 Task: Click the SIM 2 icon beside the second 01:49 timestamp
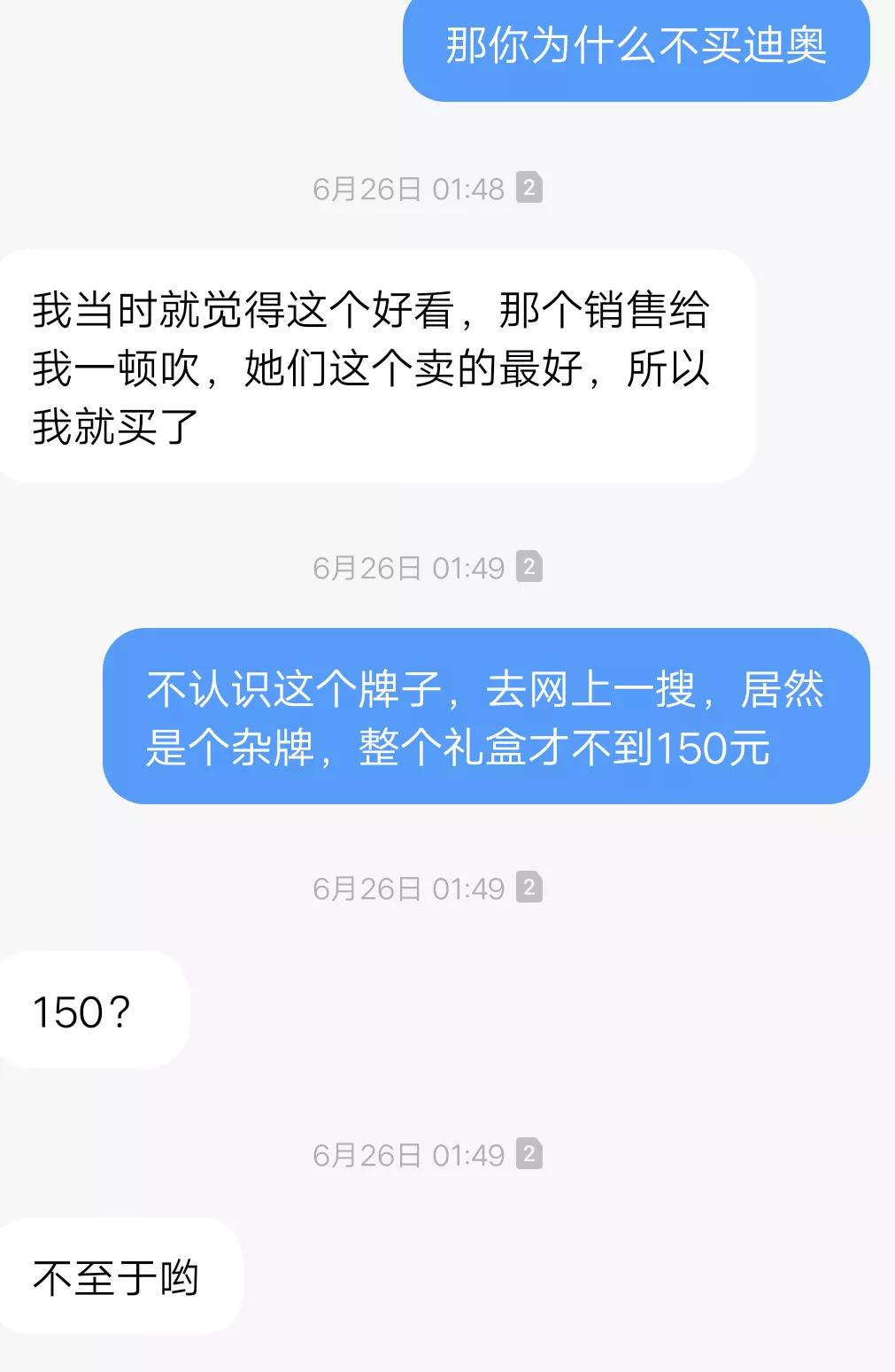528,888
